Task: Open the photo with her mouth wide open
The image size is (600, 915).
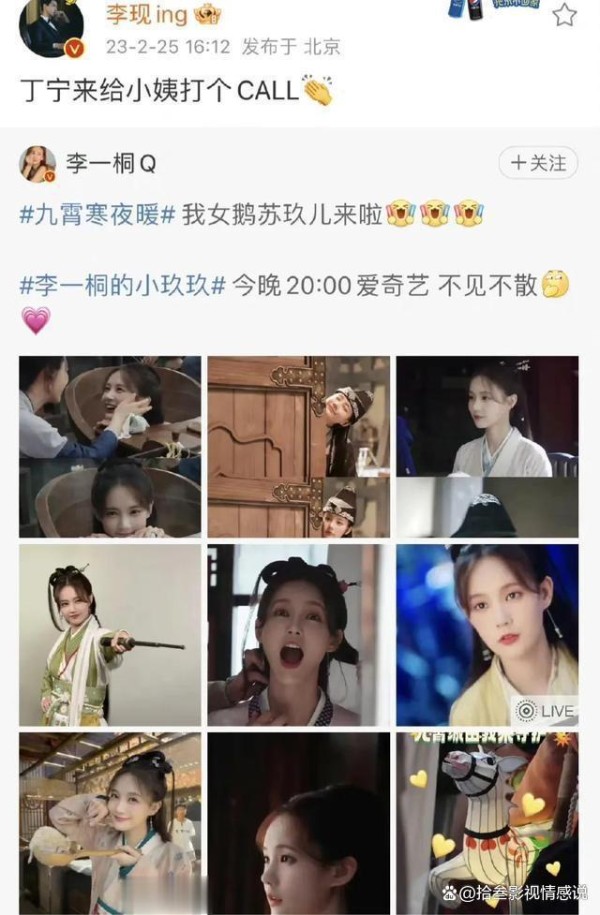Action: point(298,634)
